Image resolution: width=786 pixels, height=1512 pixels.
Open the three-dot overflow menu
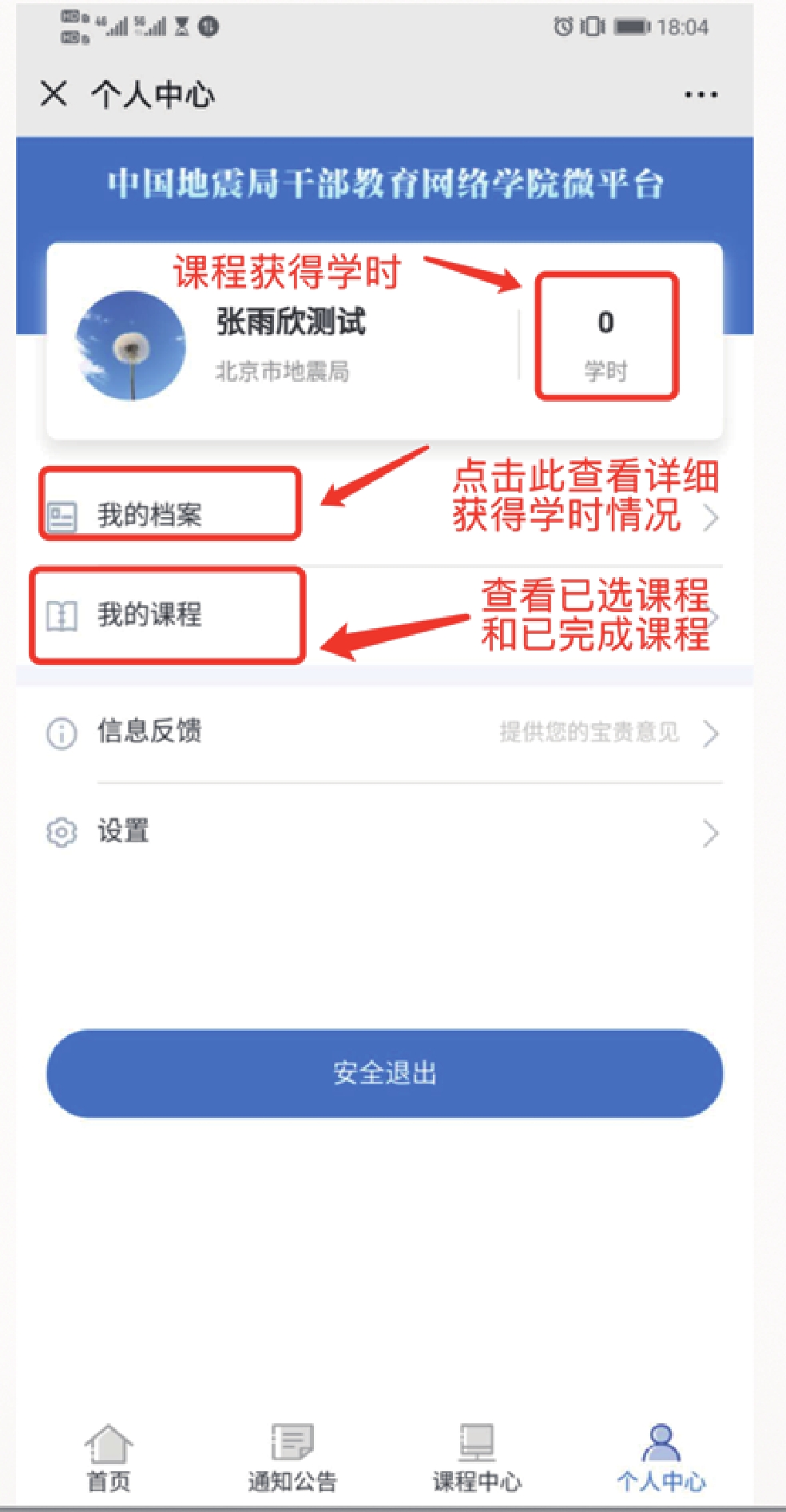[x=701, y=94]
